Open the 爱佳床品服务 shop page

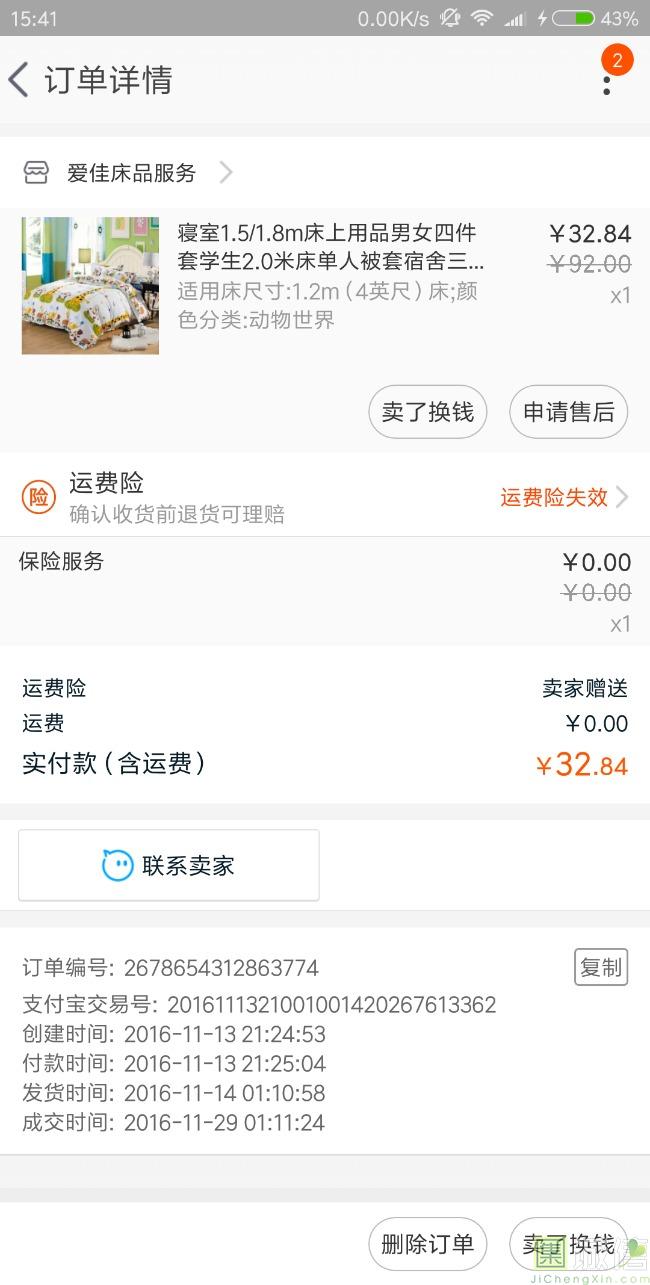pos(131,173)
